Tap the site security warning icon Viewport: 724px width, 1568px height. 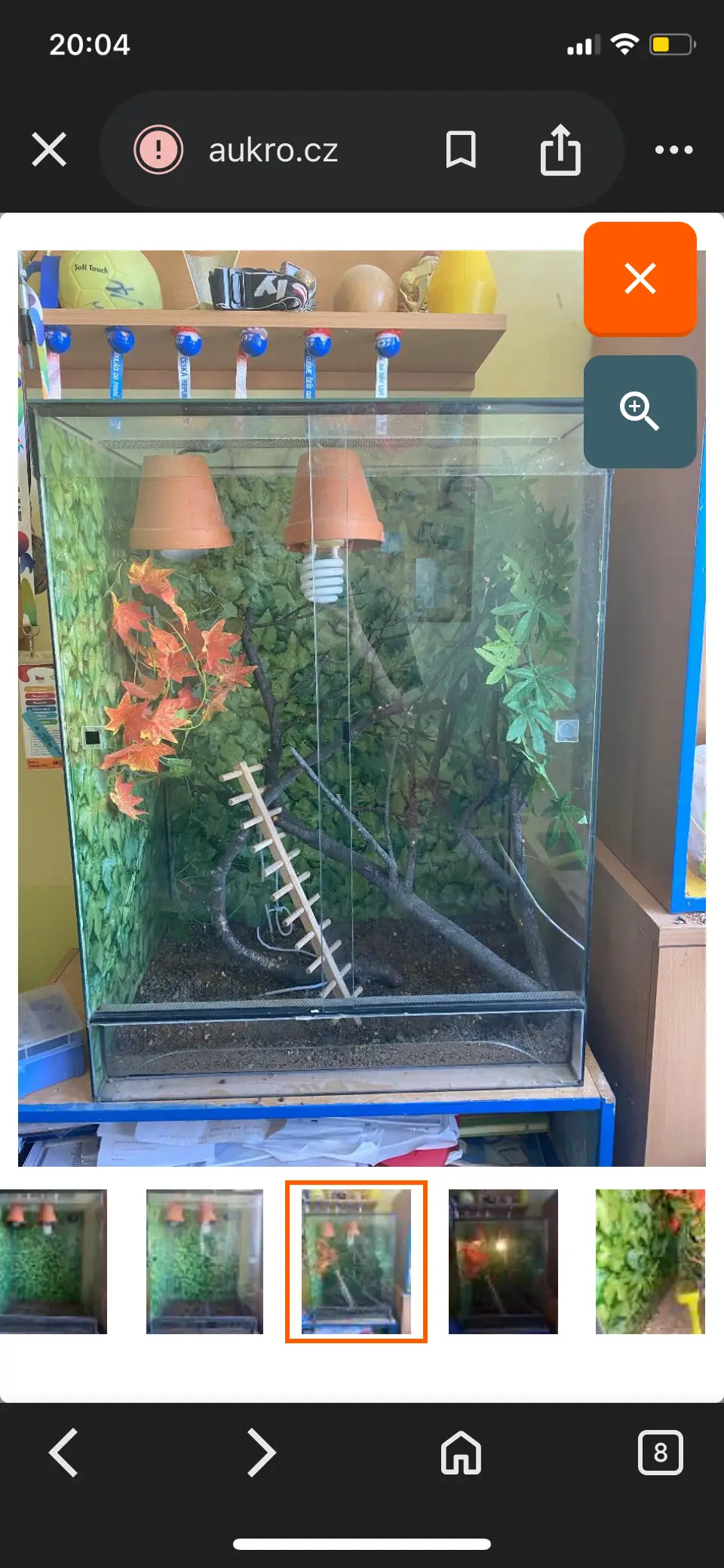(158, 149)
